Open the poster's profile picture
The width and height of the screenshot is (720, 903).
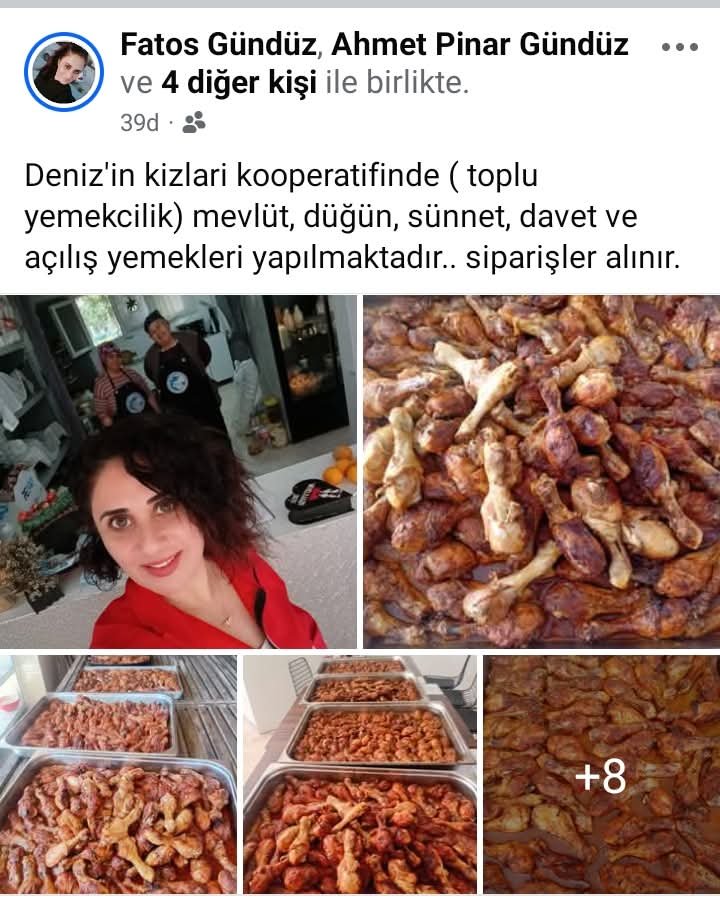[x=64, y=71]
